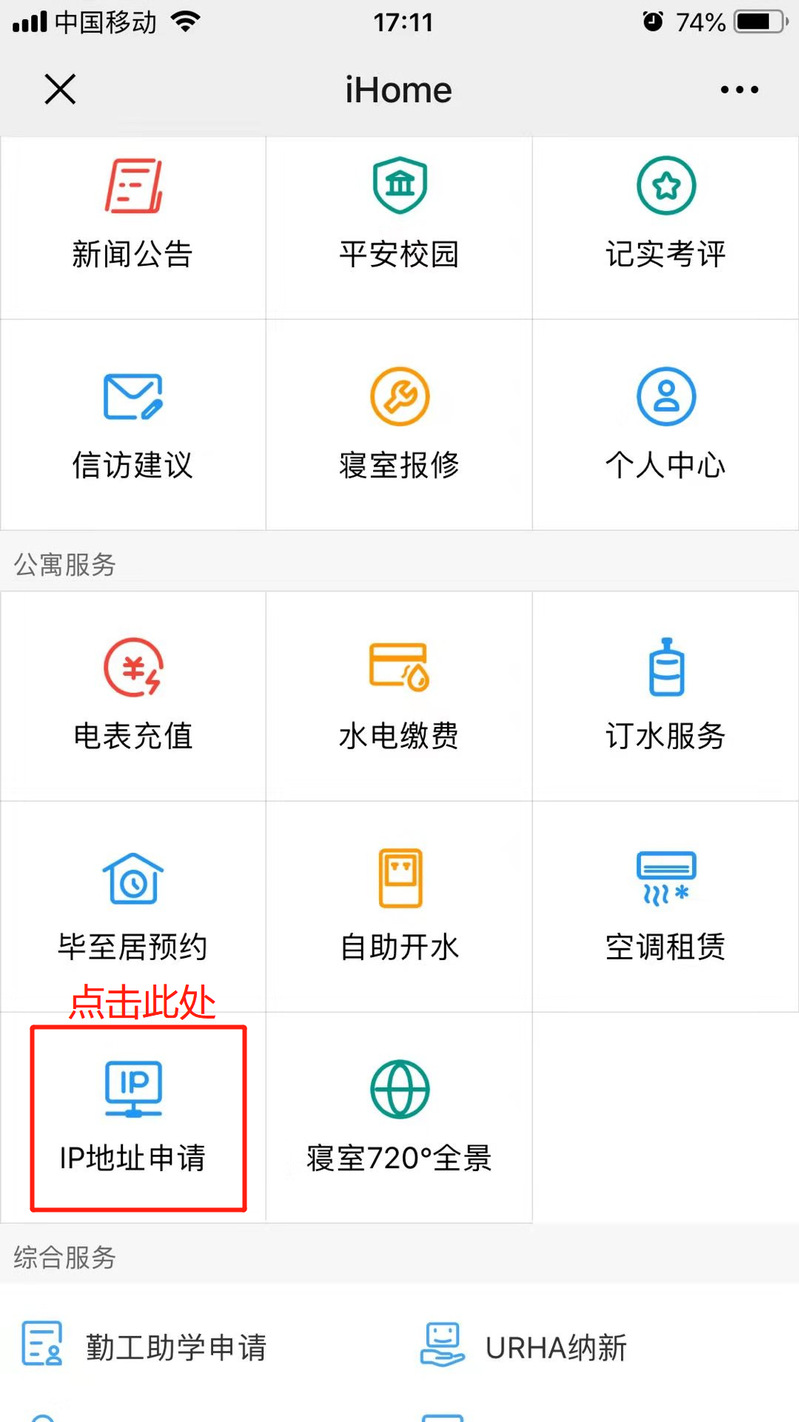Select 订水服务 water ordering
The width and height of the screenshot is (799, 1422).
[665, 695]
